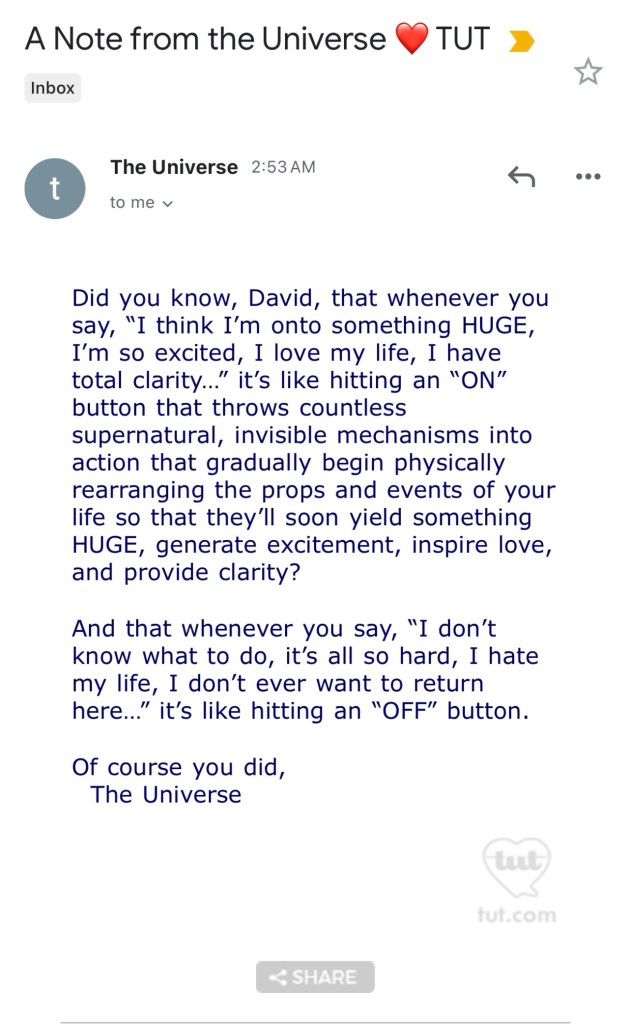This screenshot has width=631, height=1024.
Task: Tap the Inbox label chip
Action: tap(52, 88)
